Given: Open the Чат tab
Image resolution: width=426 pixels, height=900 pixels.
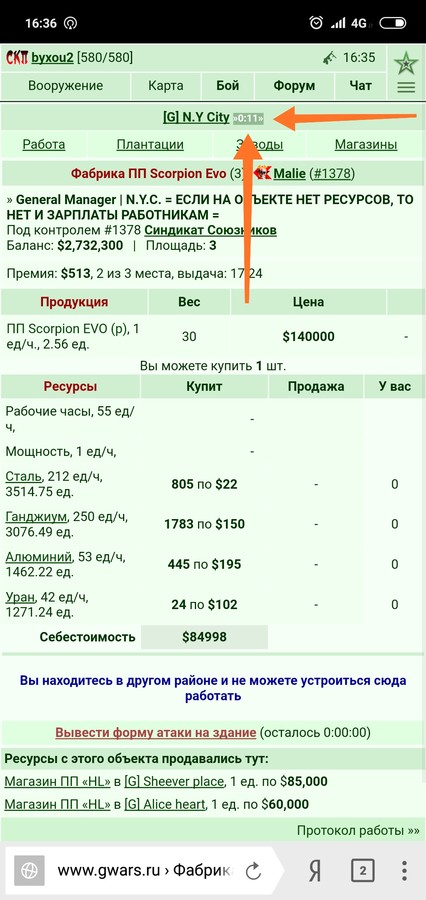Looking at the screenshot, I should click(x=361, y=86).
